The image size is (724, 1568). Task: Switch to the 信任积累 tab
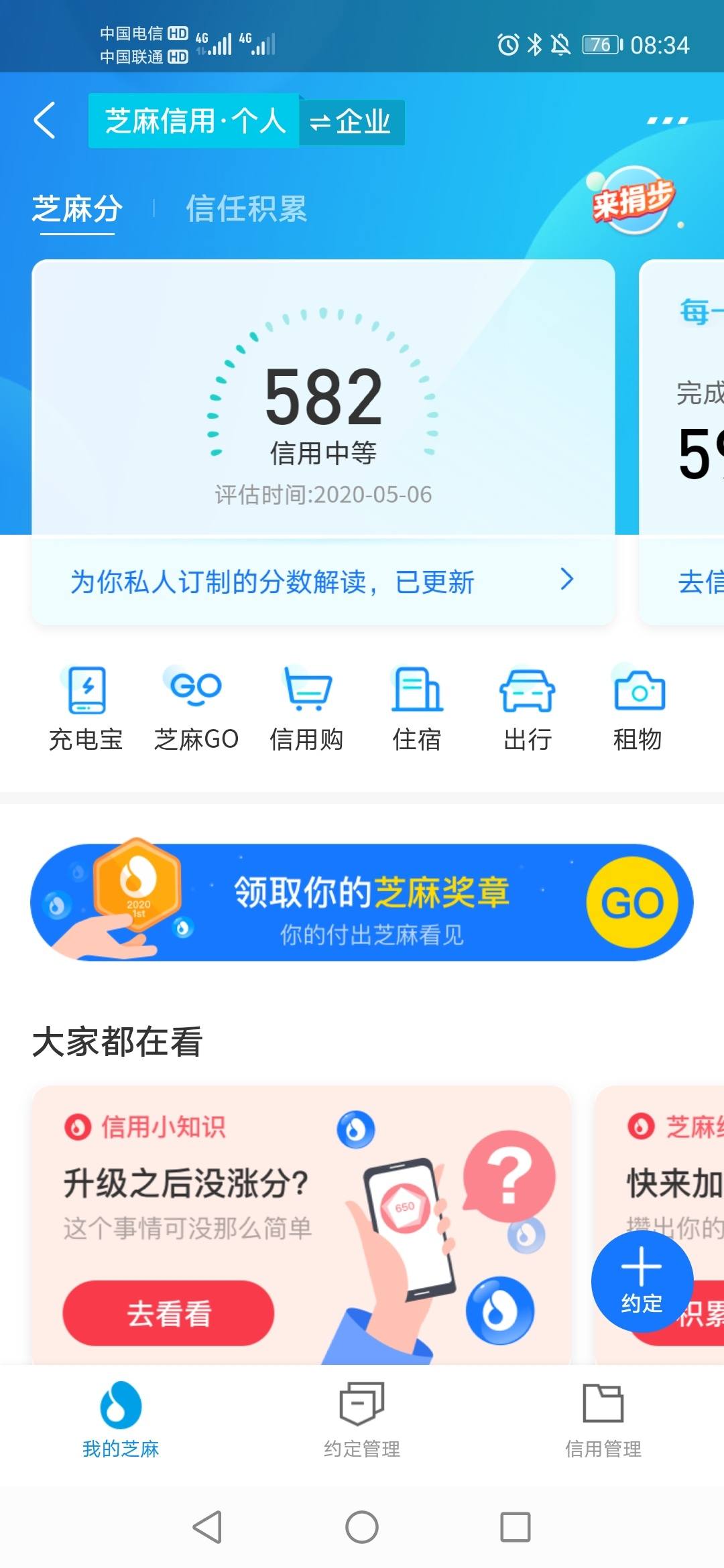click(x=246, y=208)
